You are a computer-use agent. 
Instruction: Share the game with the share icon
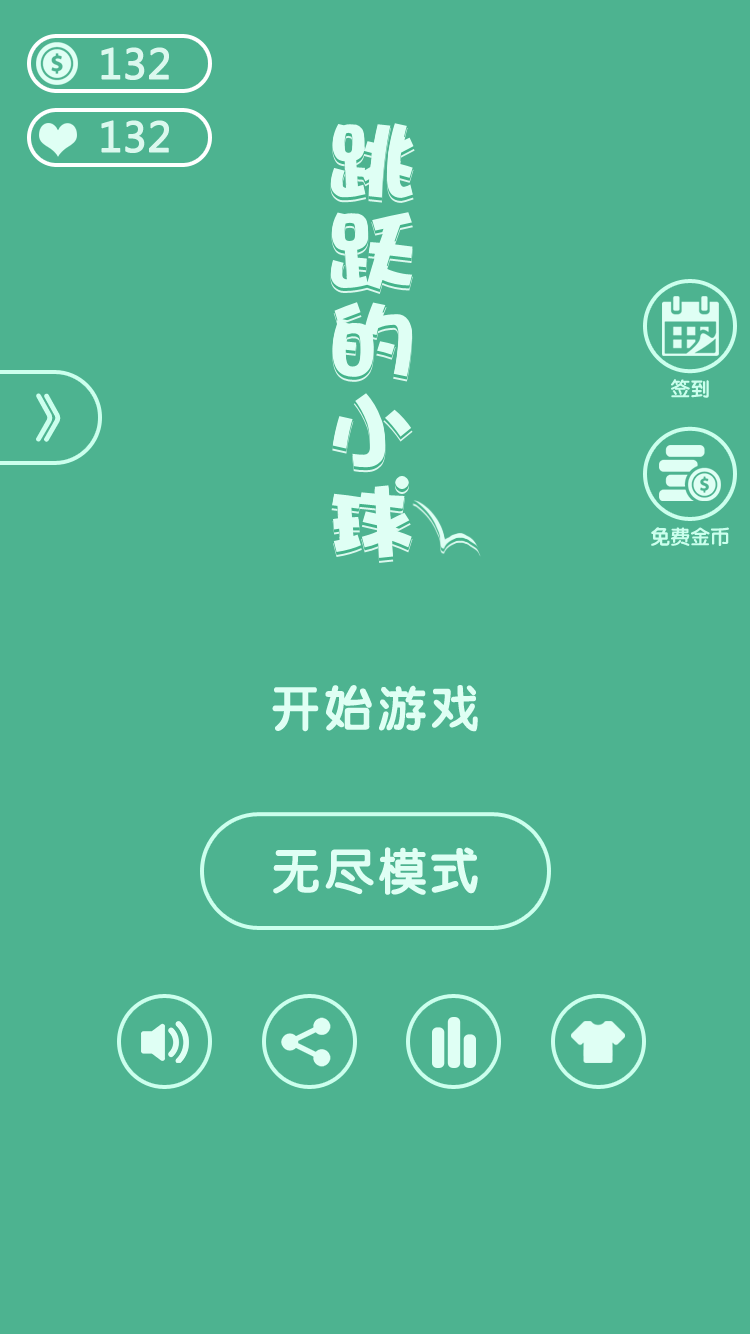click(x=309, y=1041)
